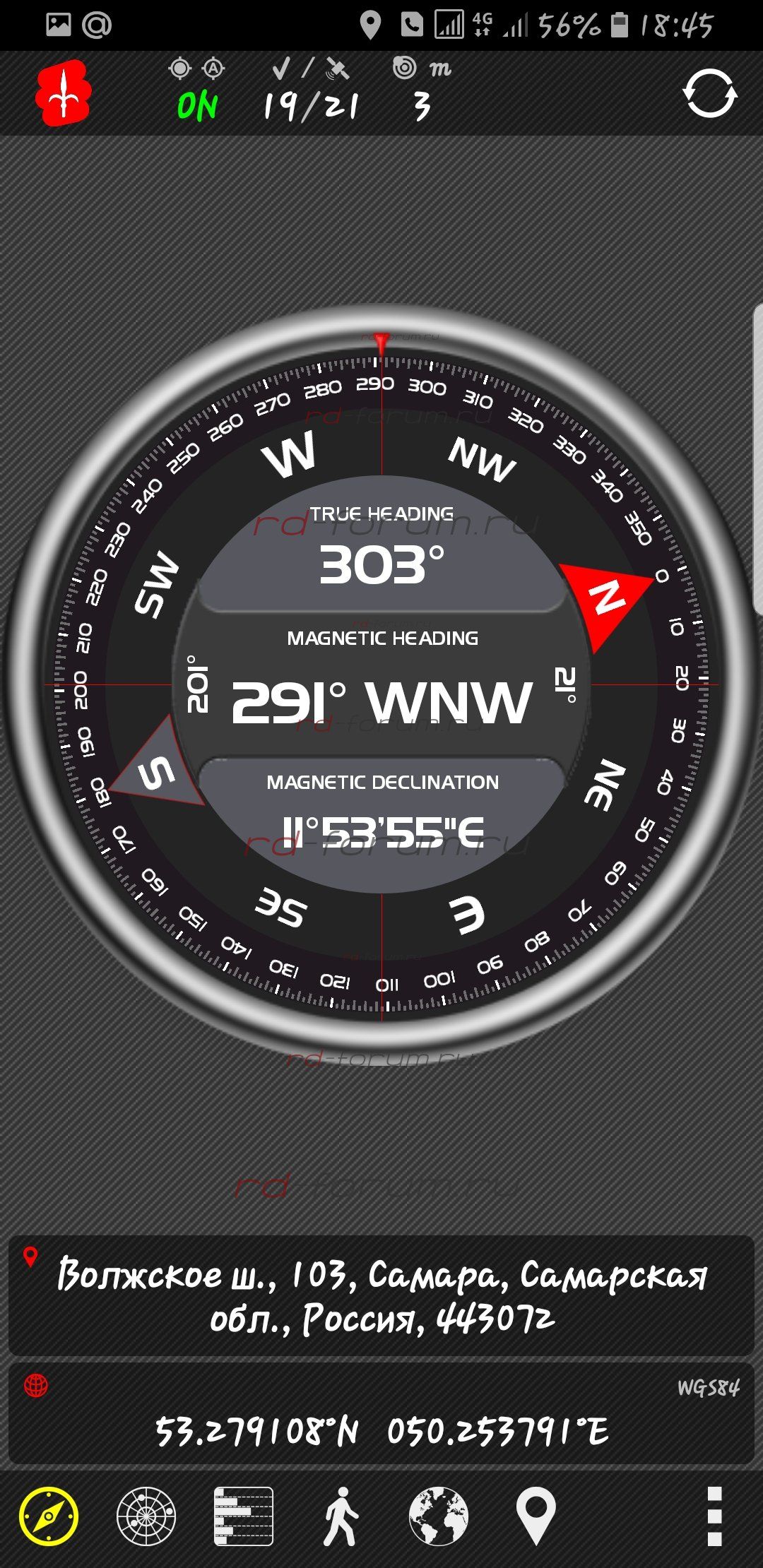
Task: Open the location pin tab
Action: (x=536, y=1516)
